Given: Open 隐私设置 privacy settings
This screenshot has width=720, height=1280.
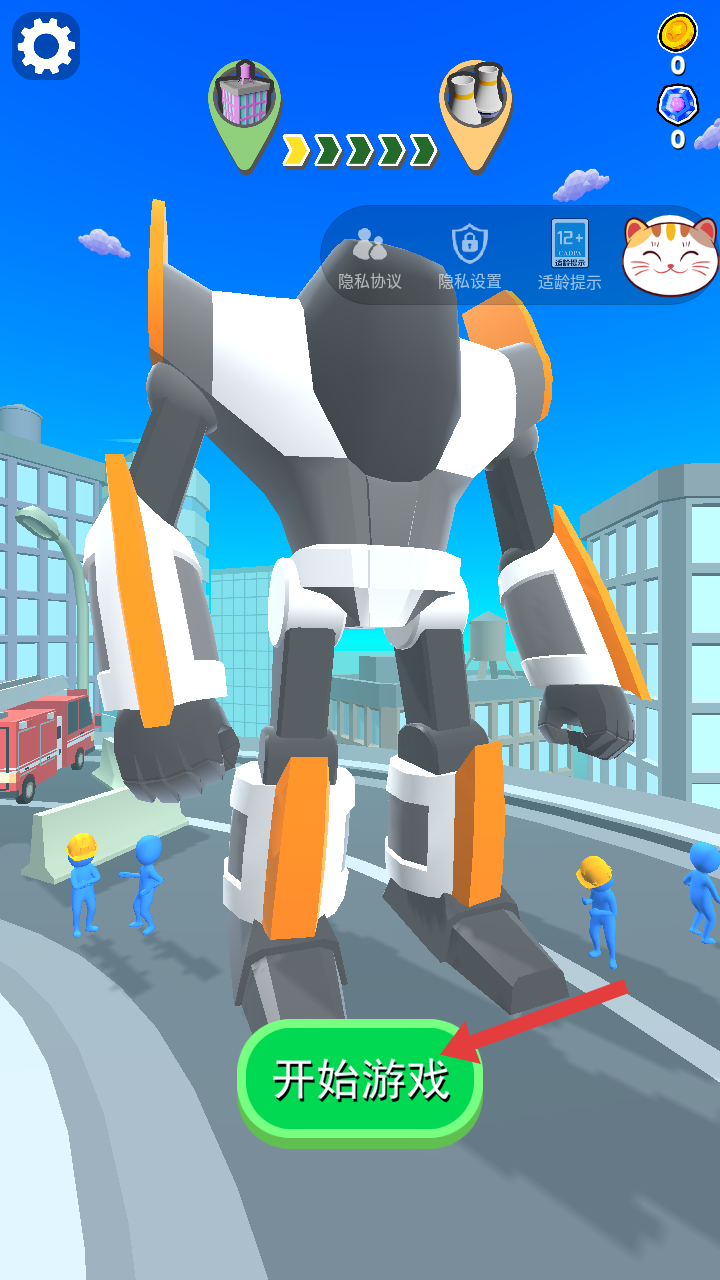Looking at the screenshot, I should pyautogui.click(x=470, y=260).
